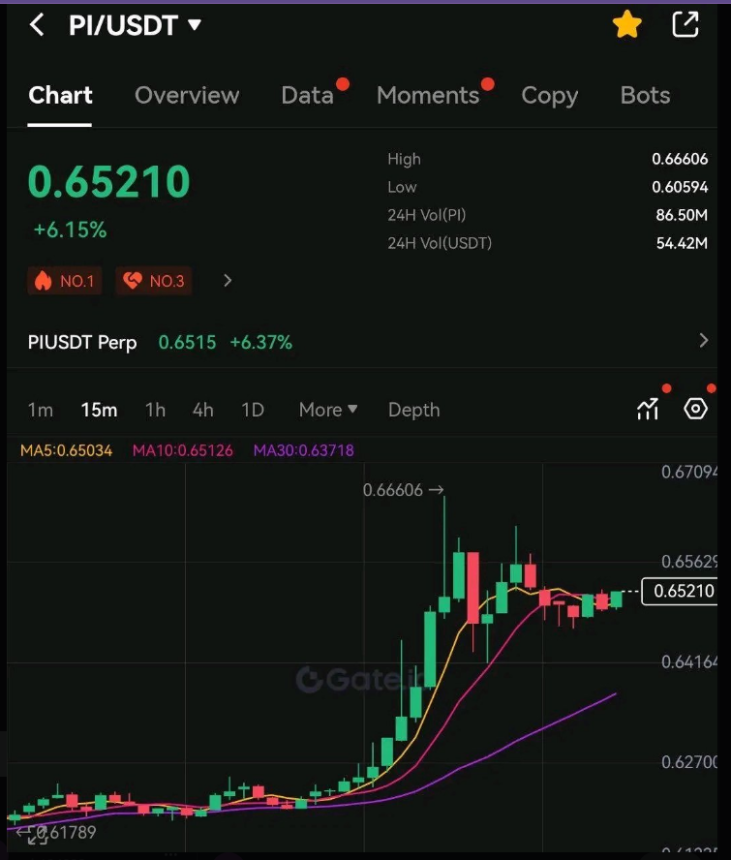Open the Bots tab

(645, 96)
